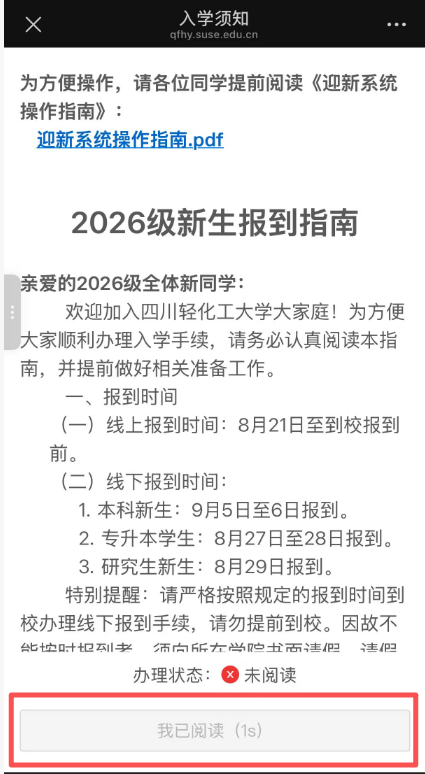425x774 pixels.
Task: Open the three-dot more options menu
Action: [396, 25]
